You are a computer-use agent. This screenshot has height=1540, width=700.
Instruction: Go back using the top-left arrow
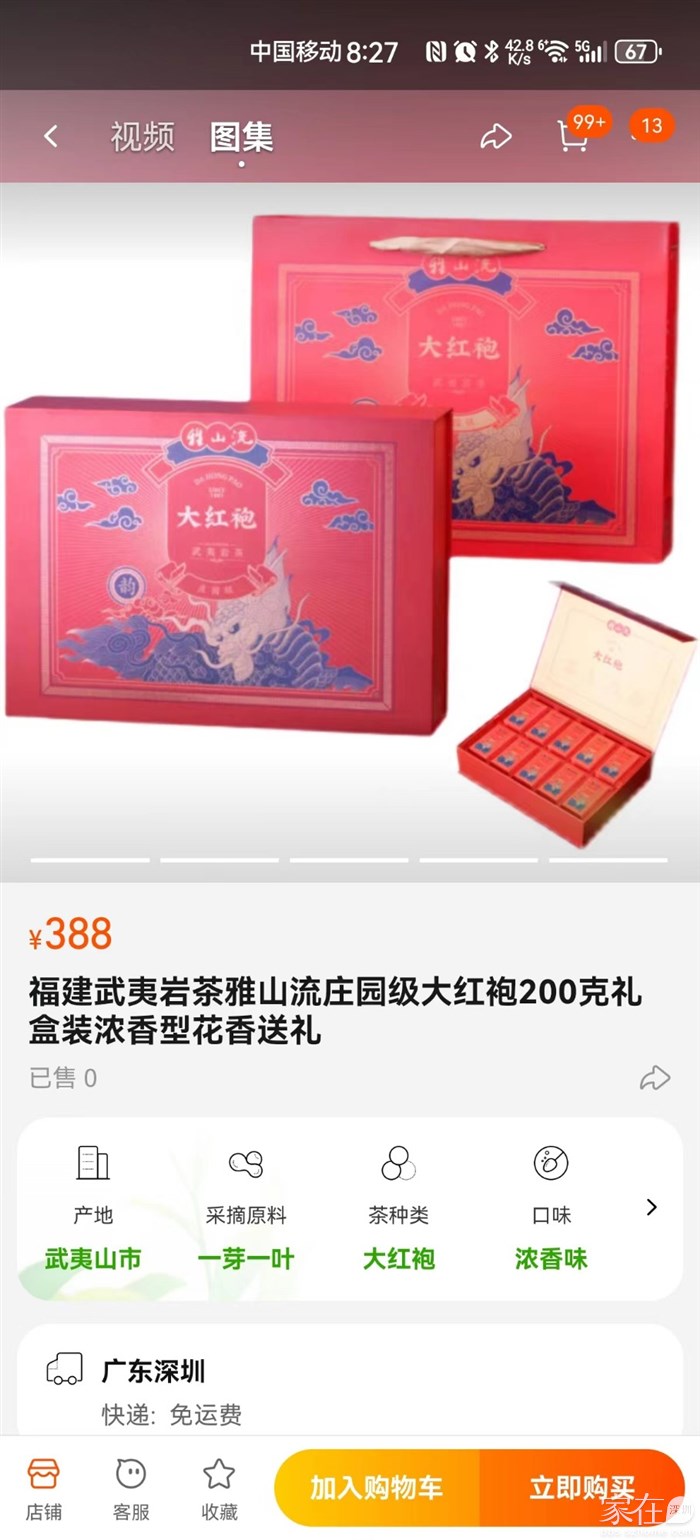(50, 137)
